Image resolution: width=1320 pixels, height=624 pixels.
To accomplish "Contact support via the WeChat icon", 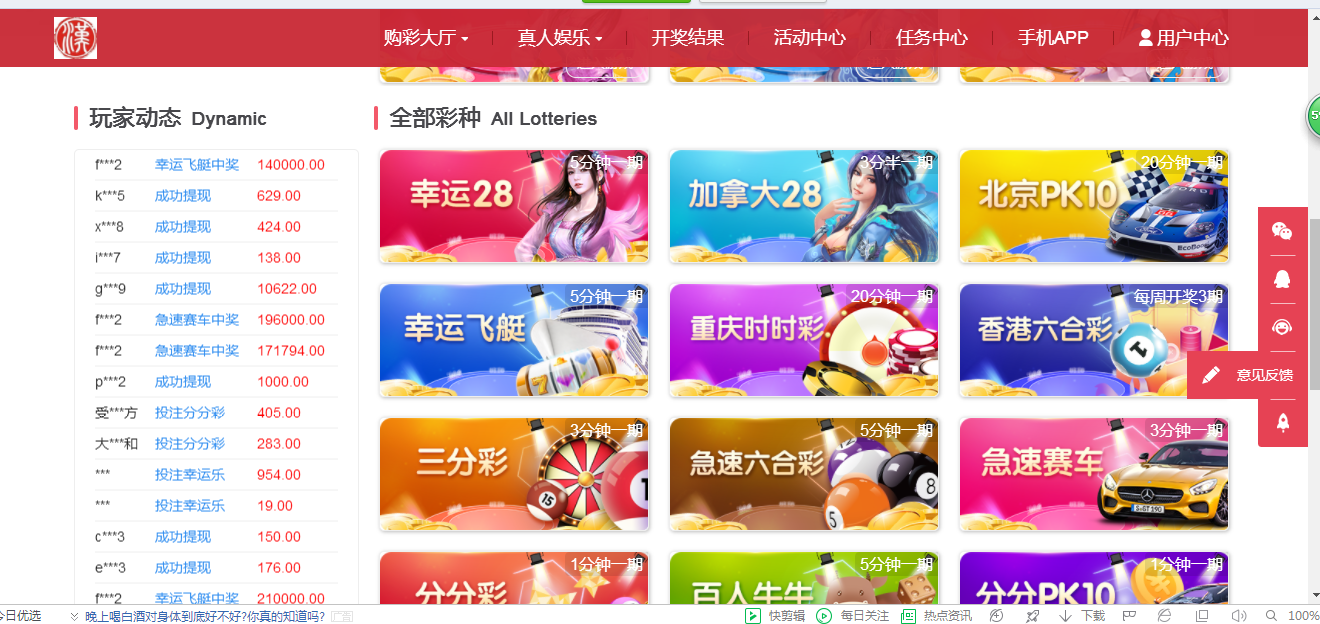I will pyautogui.click(x=1282, y=231).
